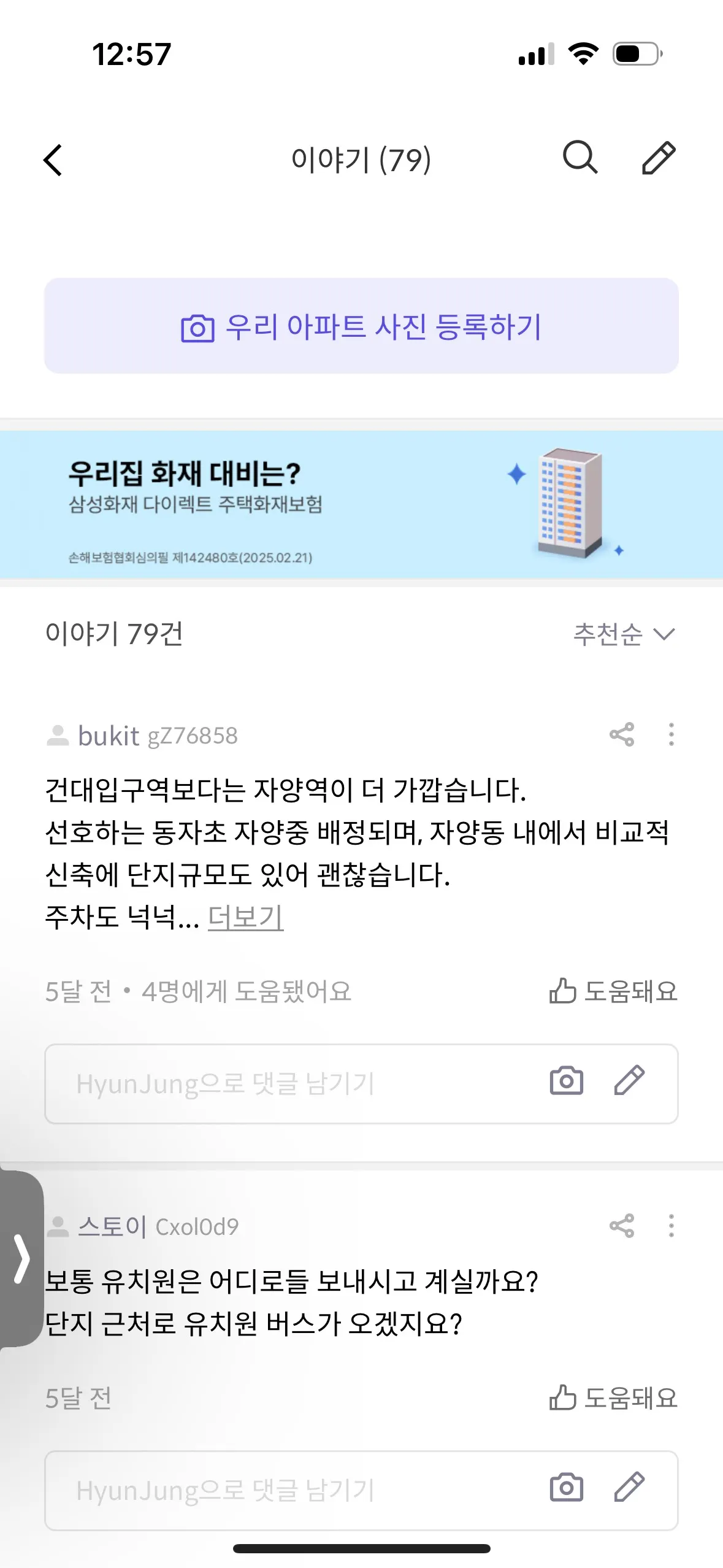The height and width of the screenshot is (1568, 723).
Task: Open the search magnifier icon
Action: pos(580,158)
